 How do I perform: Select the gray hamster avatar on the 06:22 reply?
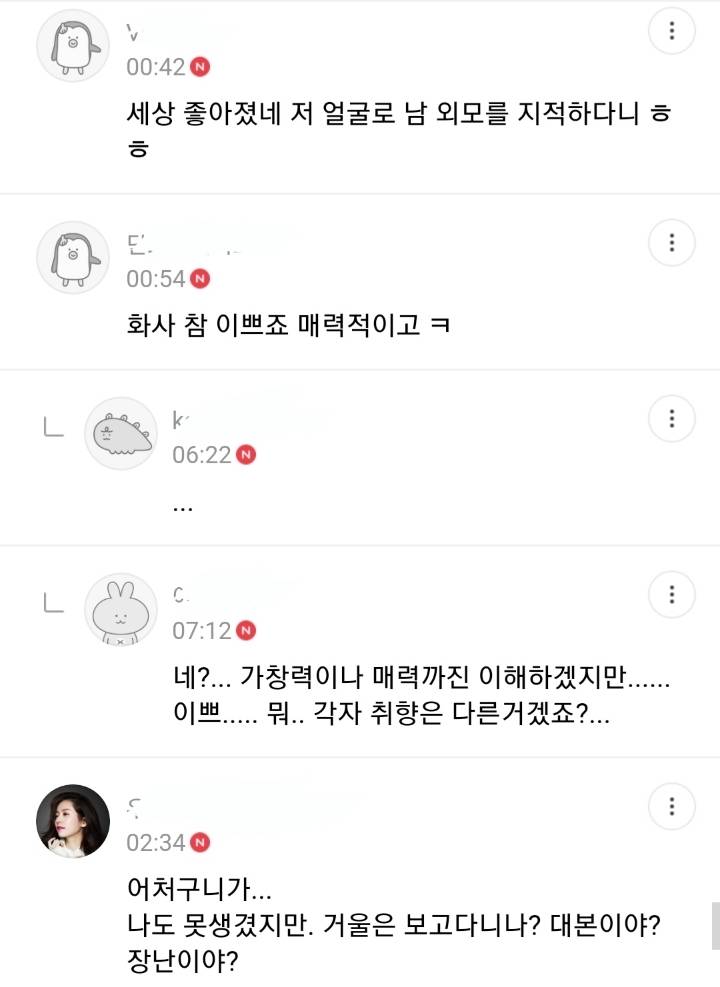tap(121, 432)
